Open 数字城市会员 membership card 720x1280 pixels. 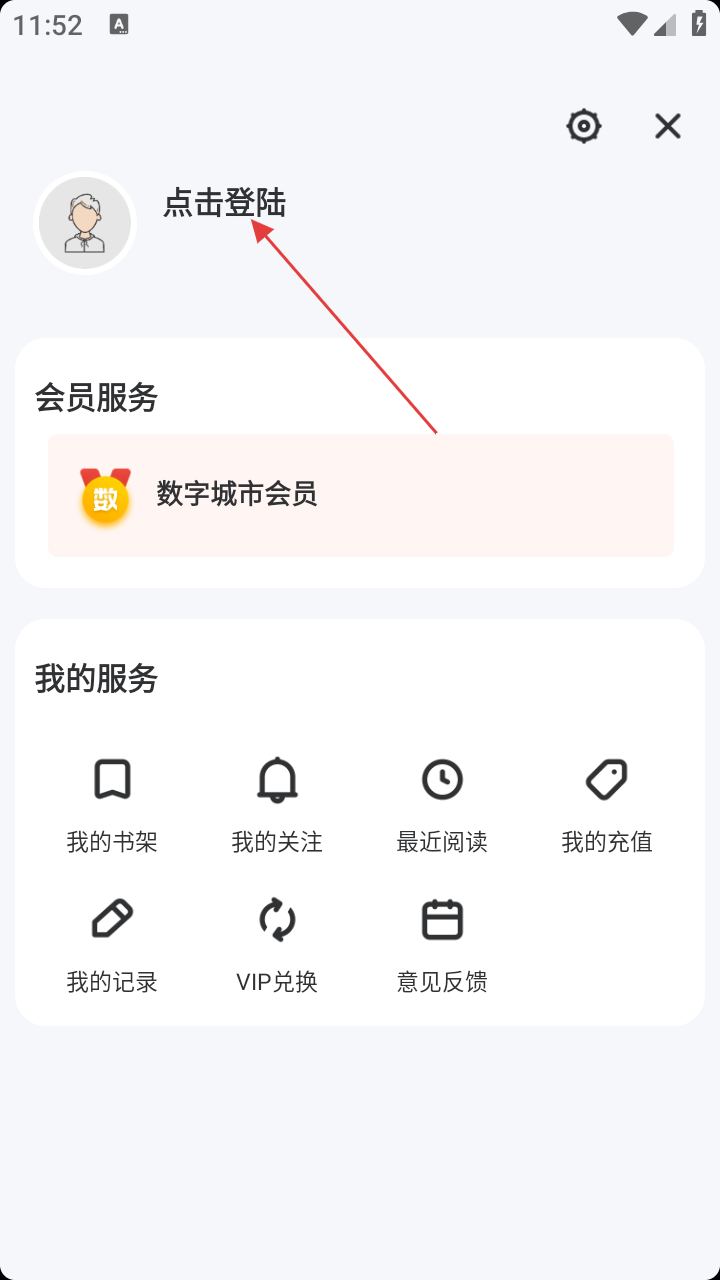(360, 495)
